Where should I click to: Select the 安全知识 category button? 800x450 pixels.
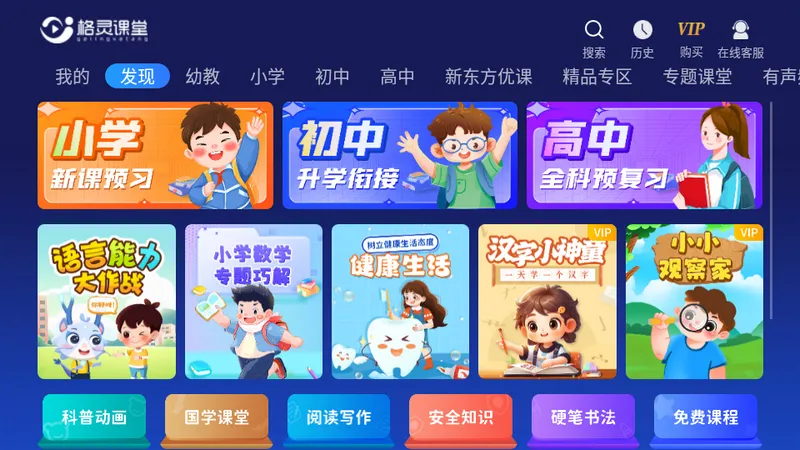click(x=460, y=417)
